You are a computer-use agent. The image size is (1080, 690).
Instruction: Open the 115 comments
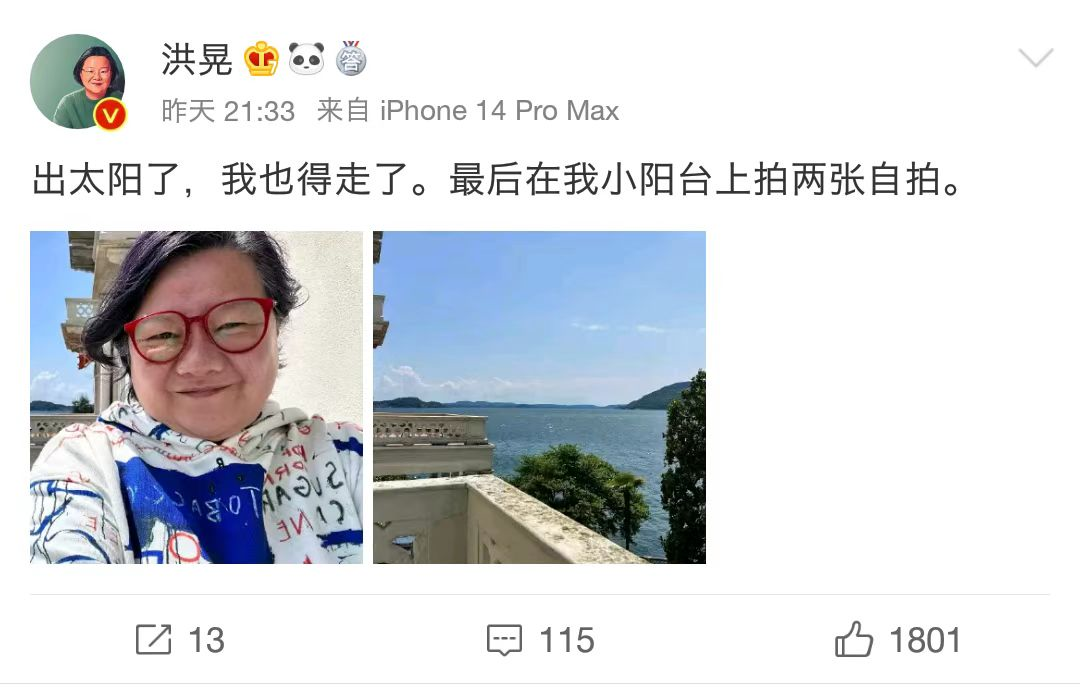pyautogui.click(x=540, y=640)
